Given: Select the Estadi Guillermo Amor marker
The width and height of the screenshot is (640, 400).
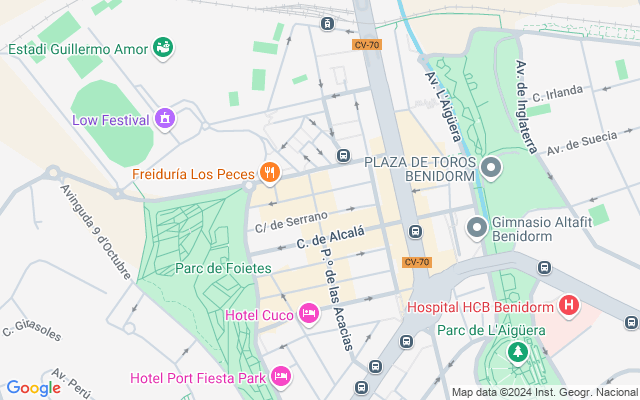Looking at the screenshot, I should click(x=163, y=47).
